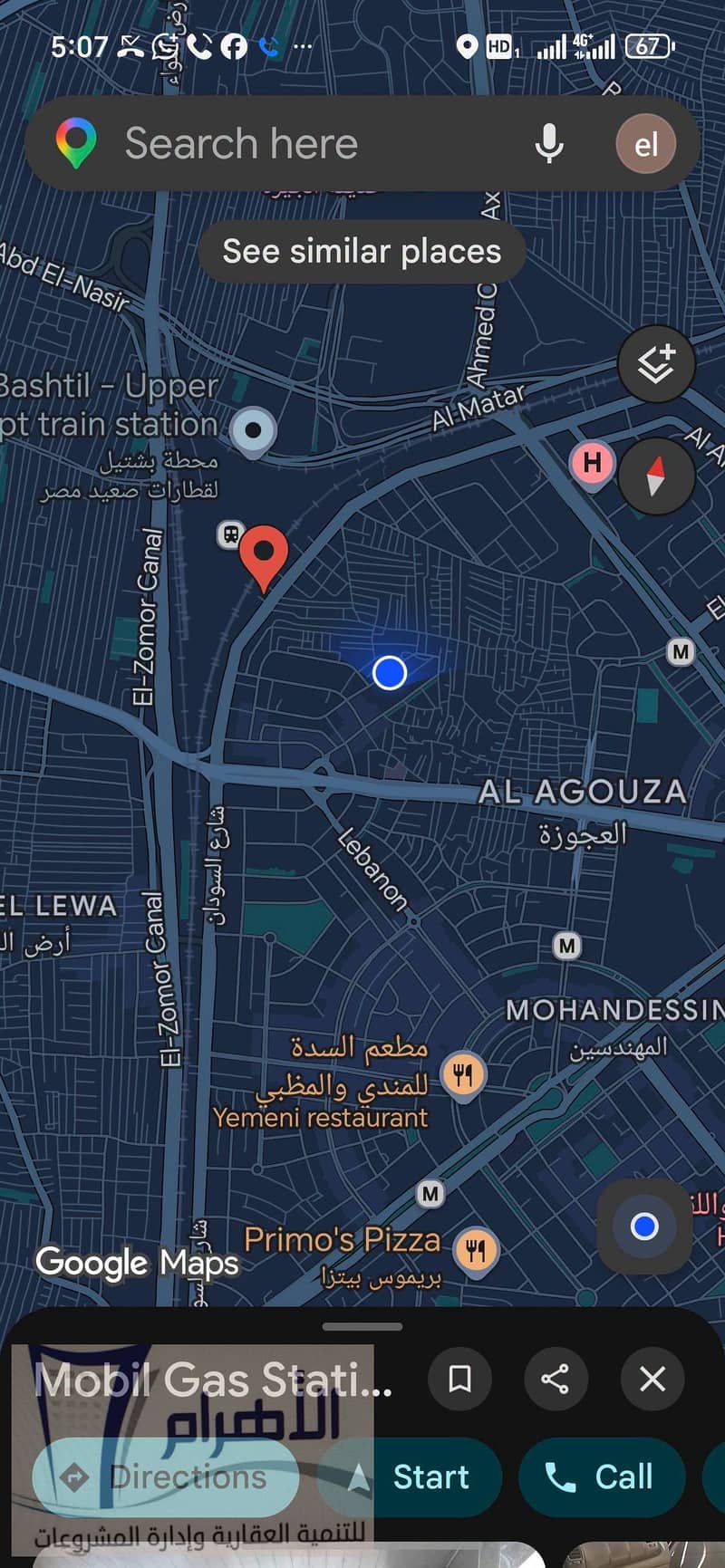Select the Primo's Pizza map pin
Screen dimensions: 725x1568
476,1254
